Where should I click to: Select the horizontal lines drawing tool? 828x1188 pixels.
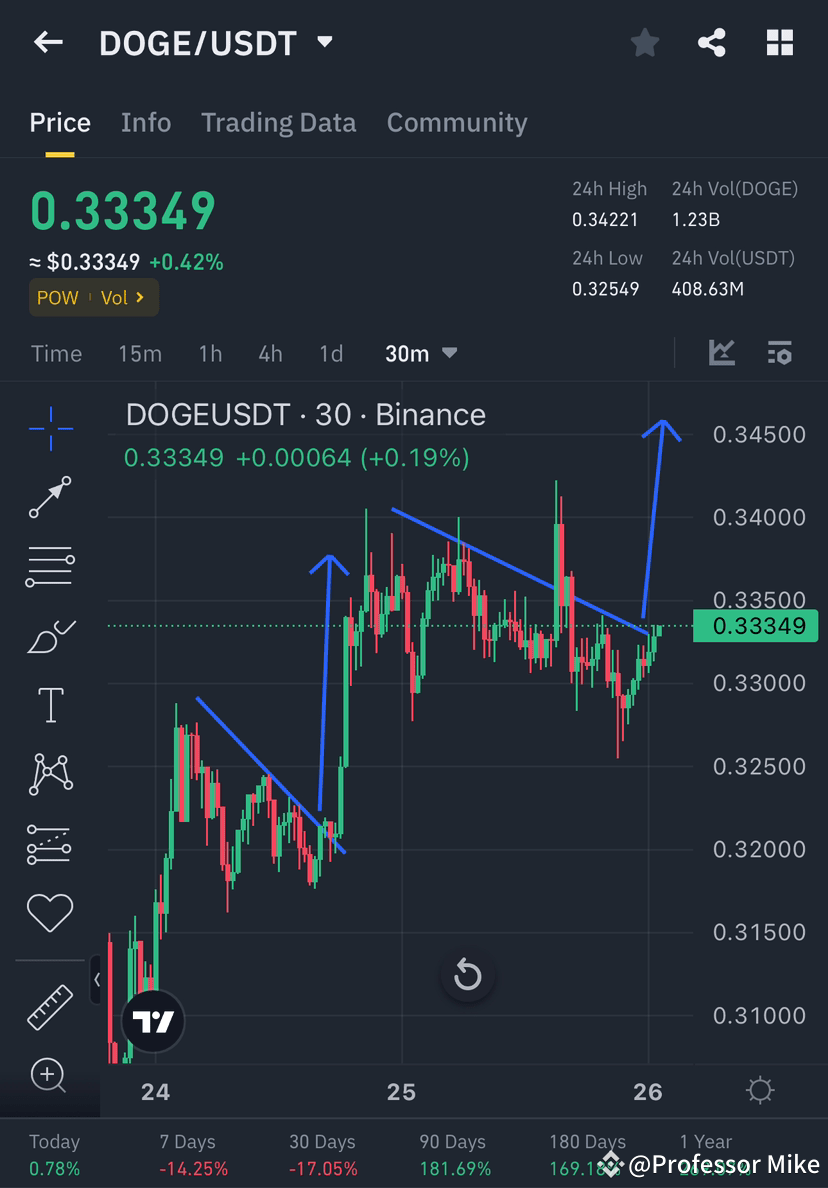coord(50,565)
